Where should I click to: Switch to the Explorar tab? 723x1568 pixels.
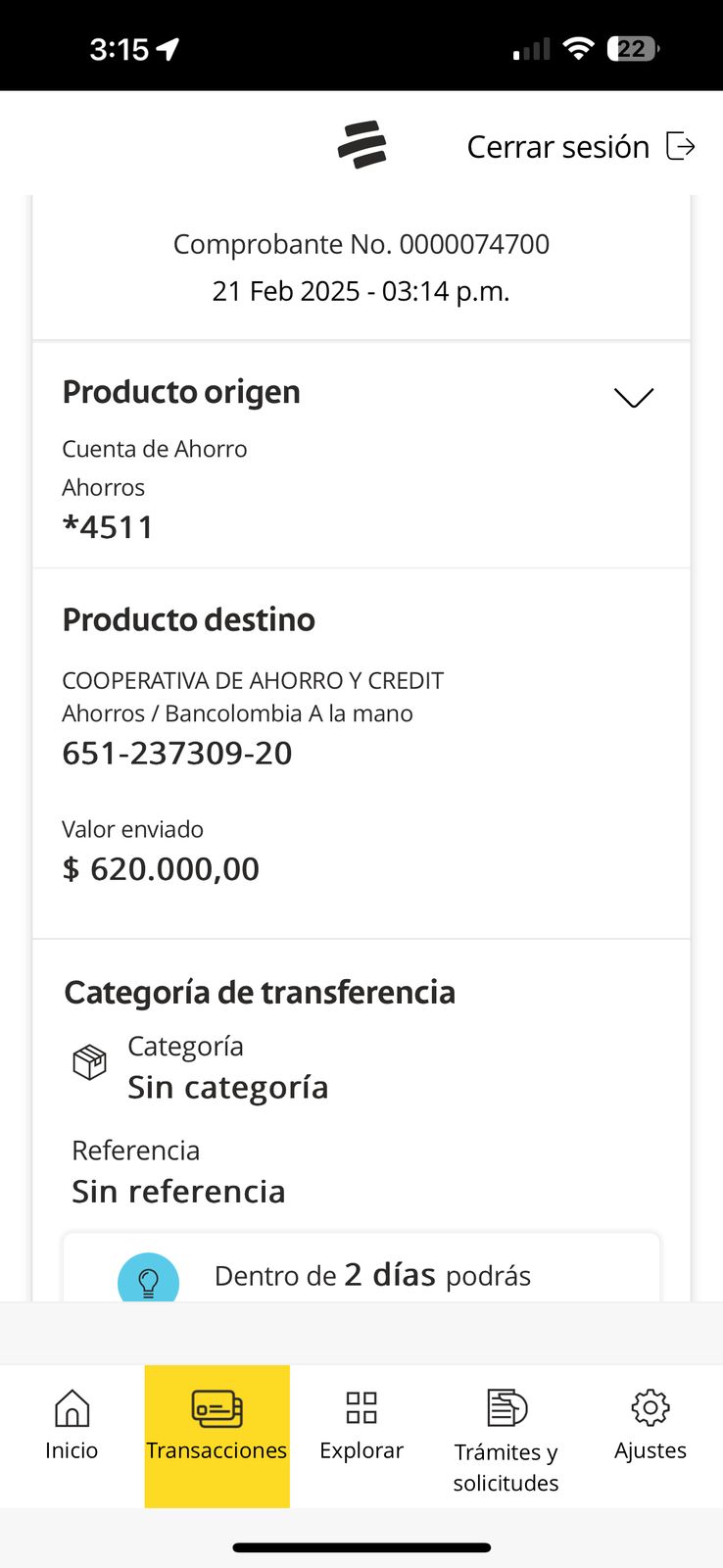coord(361,1426)
